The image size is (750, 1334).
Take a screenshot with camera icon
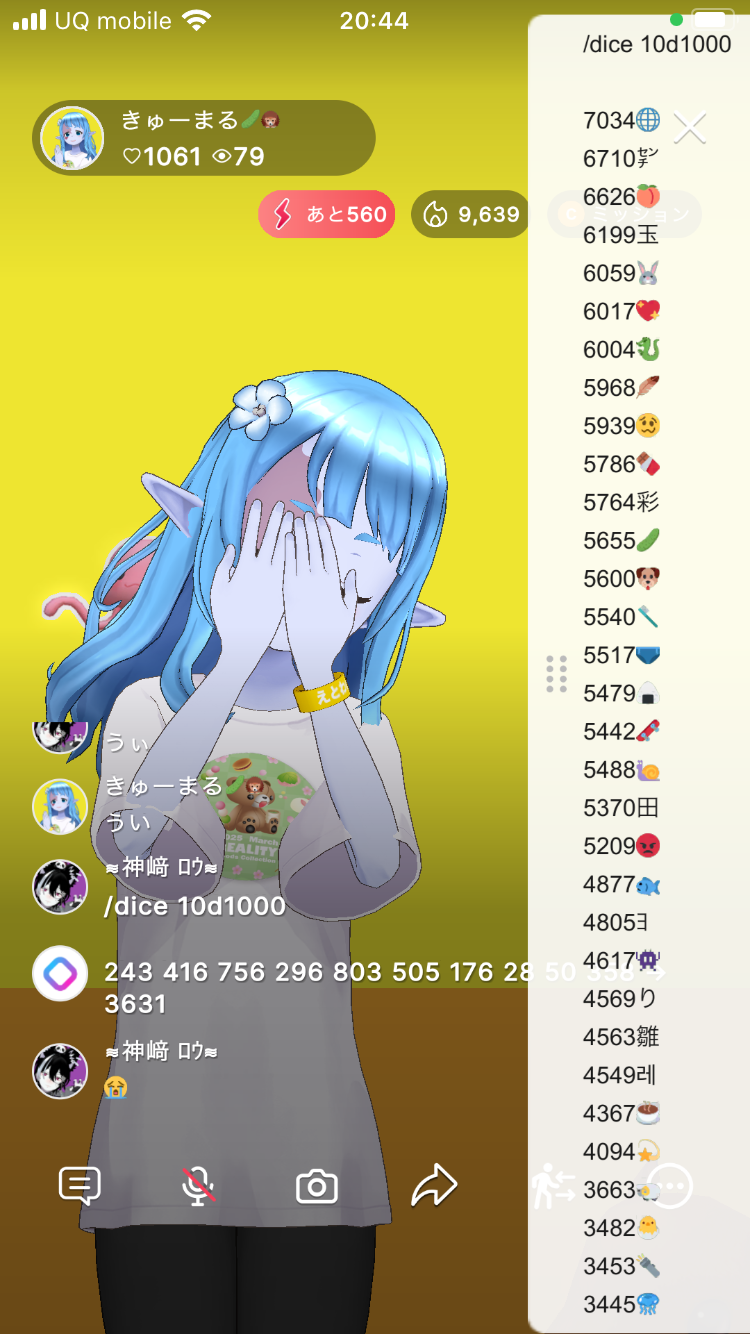click(317, 1186)
